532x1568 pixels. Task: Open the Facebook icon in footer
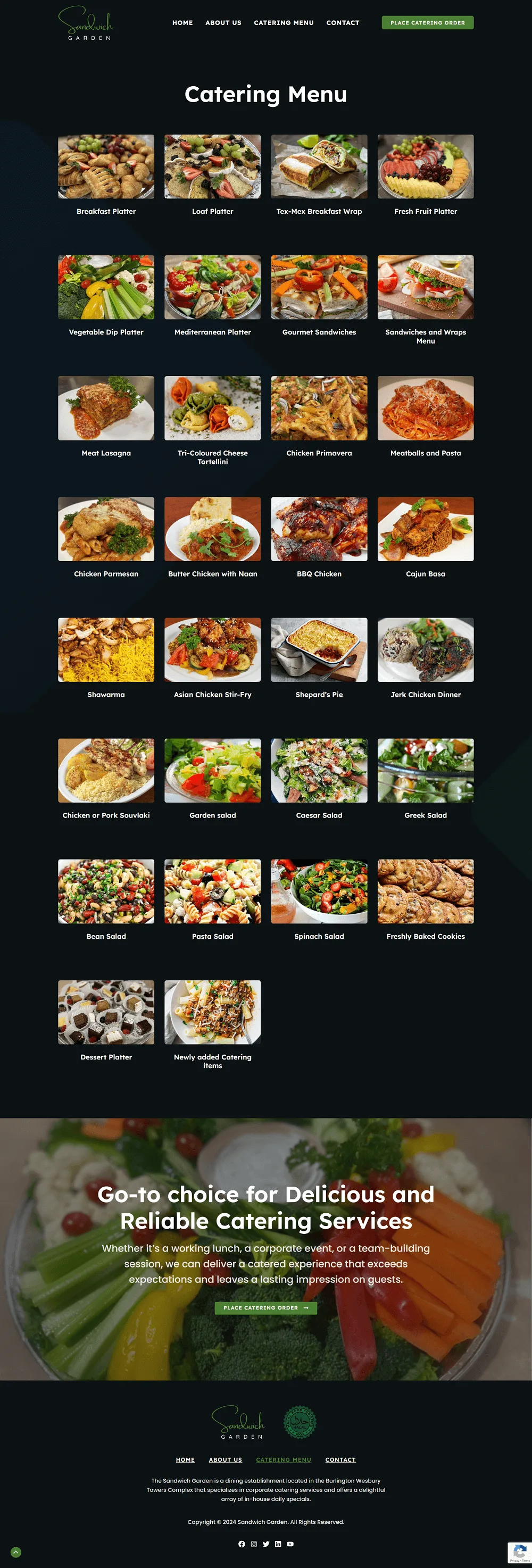tap(242, 1544)
